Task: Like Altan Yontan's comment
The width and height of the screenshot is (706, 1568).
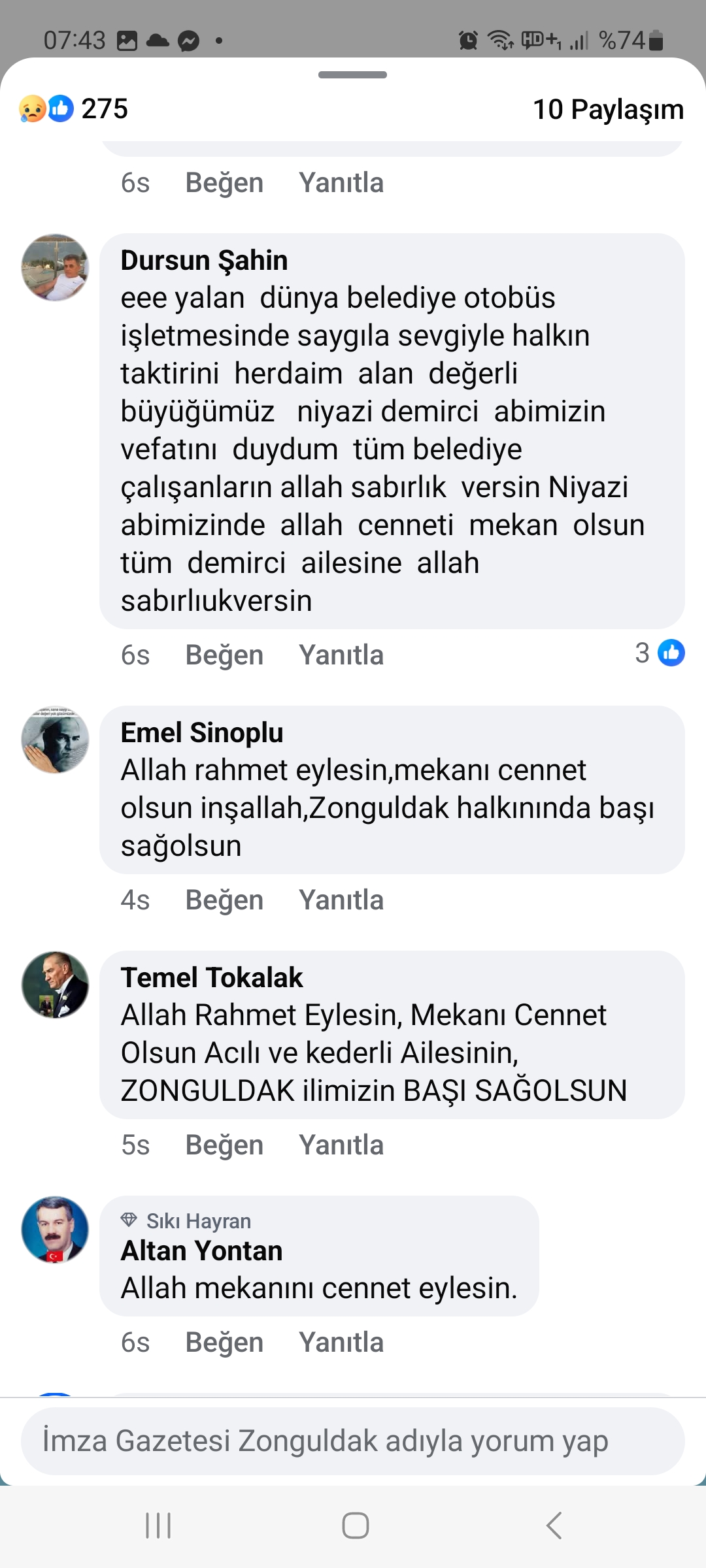Action: pos(224,1343)
